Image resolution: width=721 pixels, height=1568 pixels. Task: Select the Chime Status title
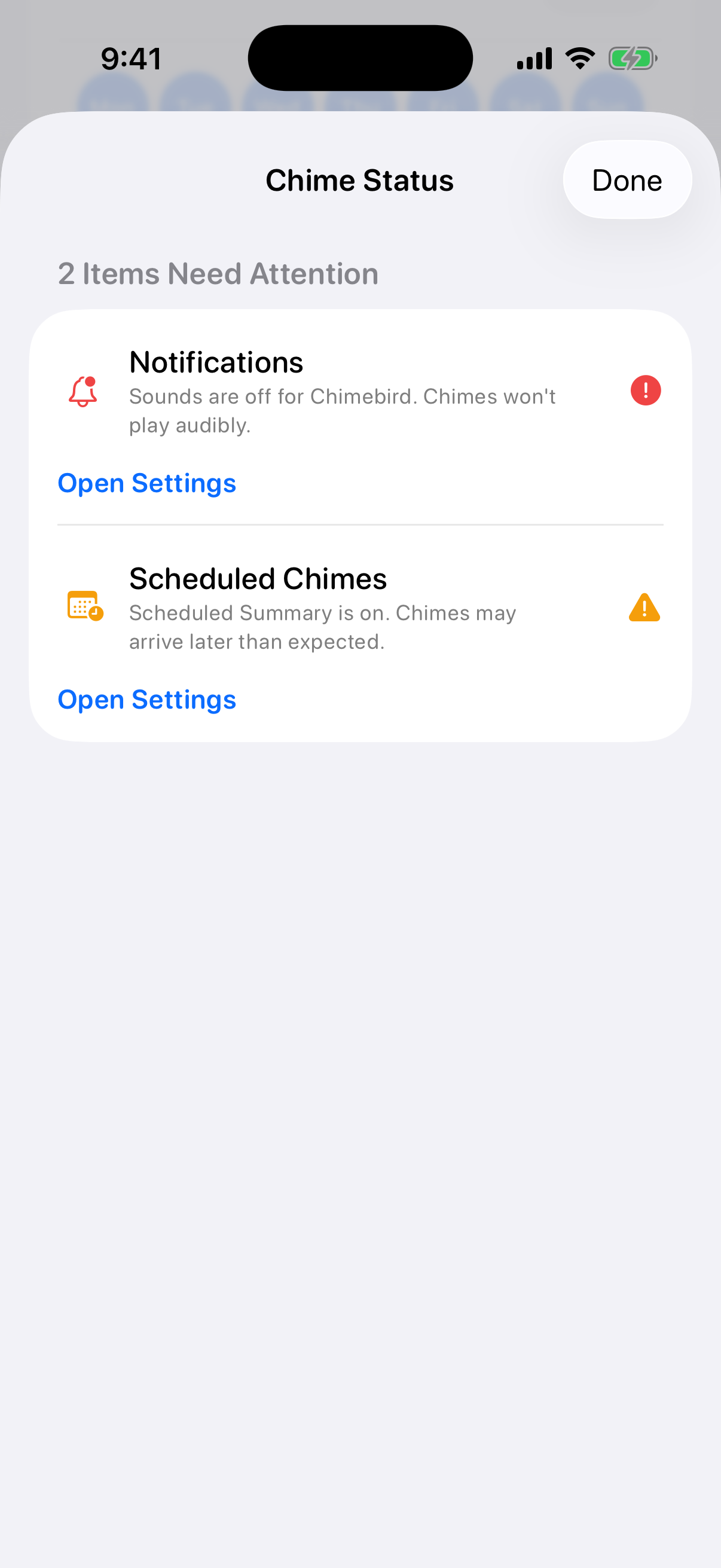(359, 179)
